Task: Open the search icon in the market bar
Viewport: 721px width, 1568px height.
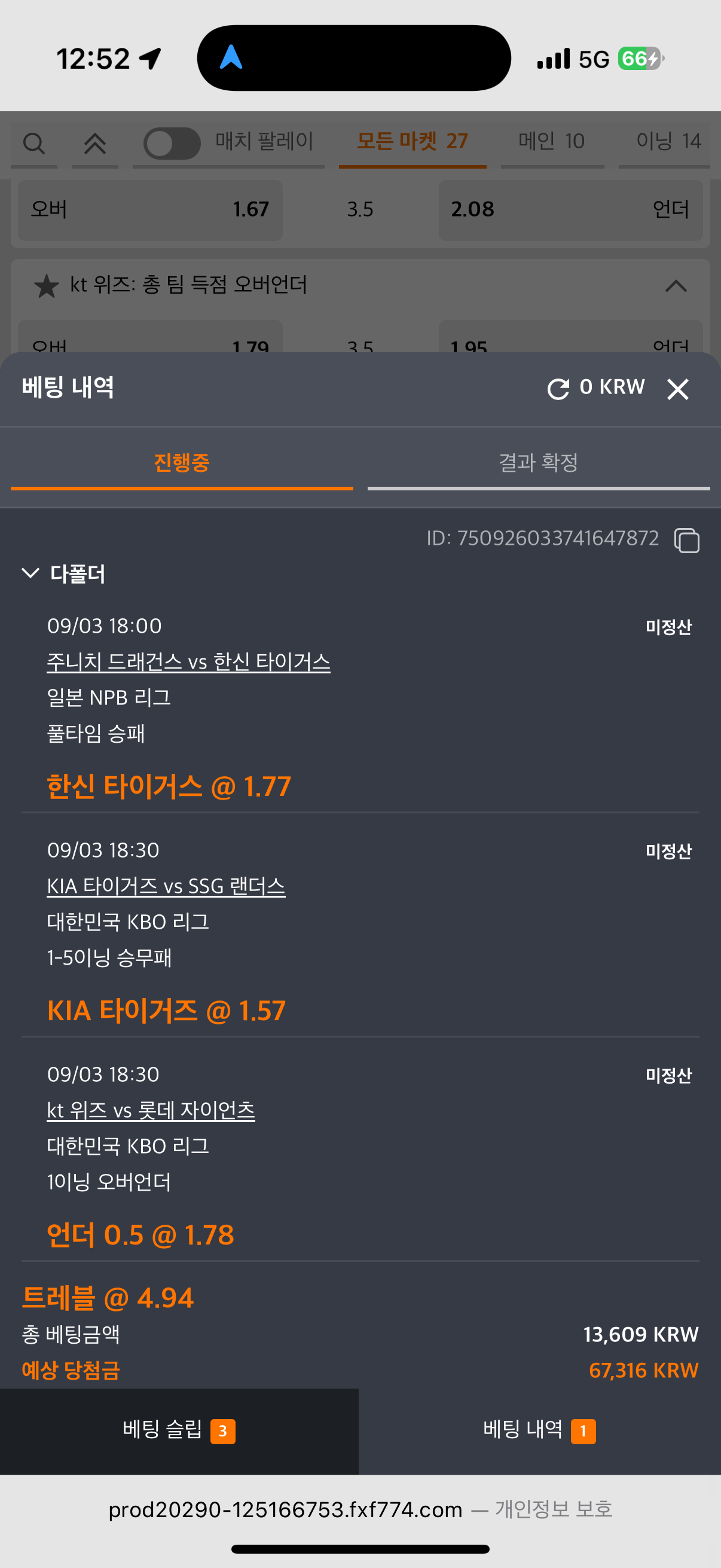Action: coord(34,144)
